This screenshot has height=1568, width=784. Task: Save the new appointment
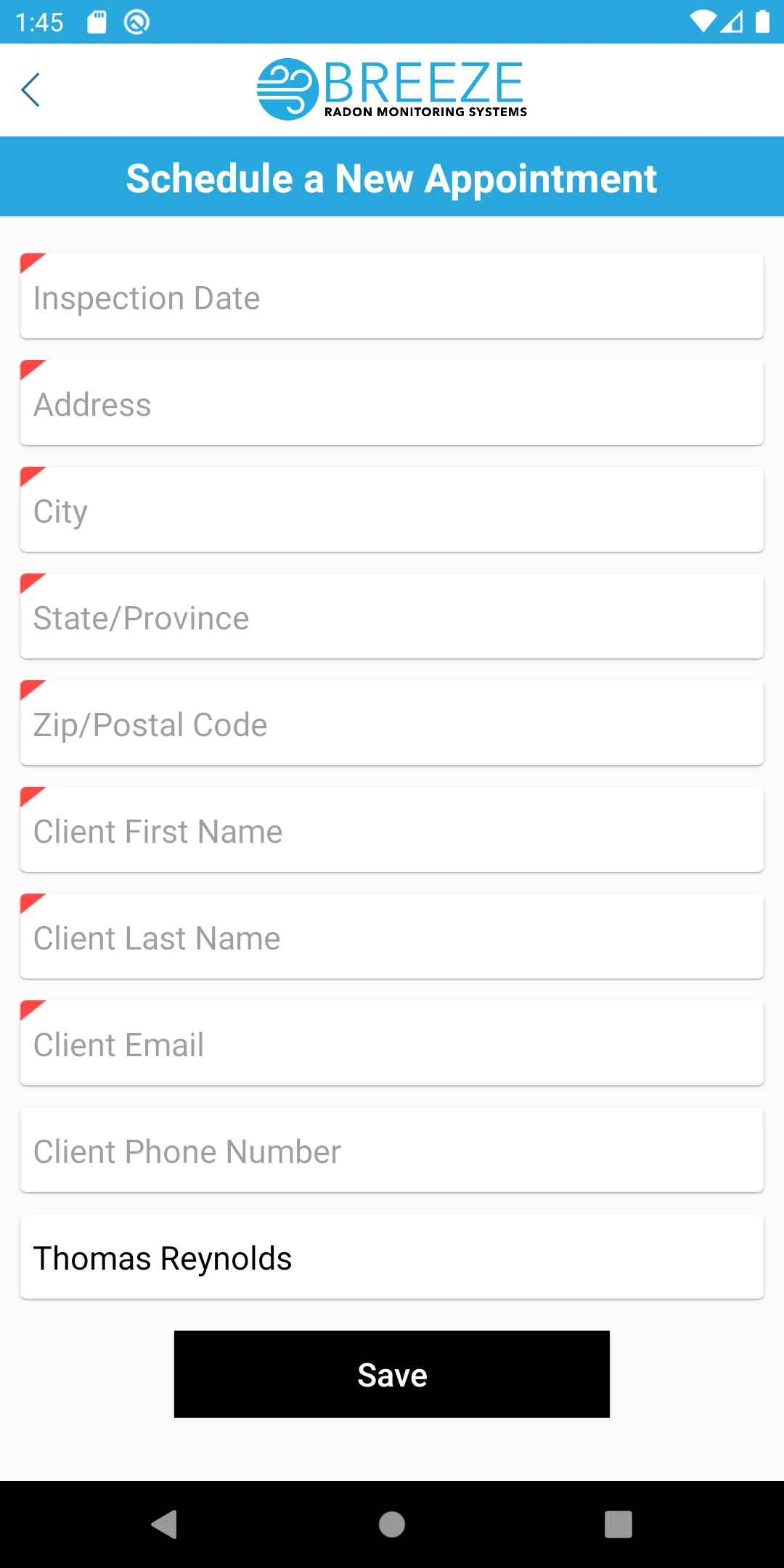pos(392,1374)
